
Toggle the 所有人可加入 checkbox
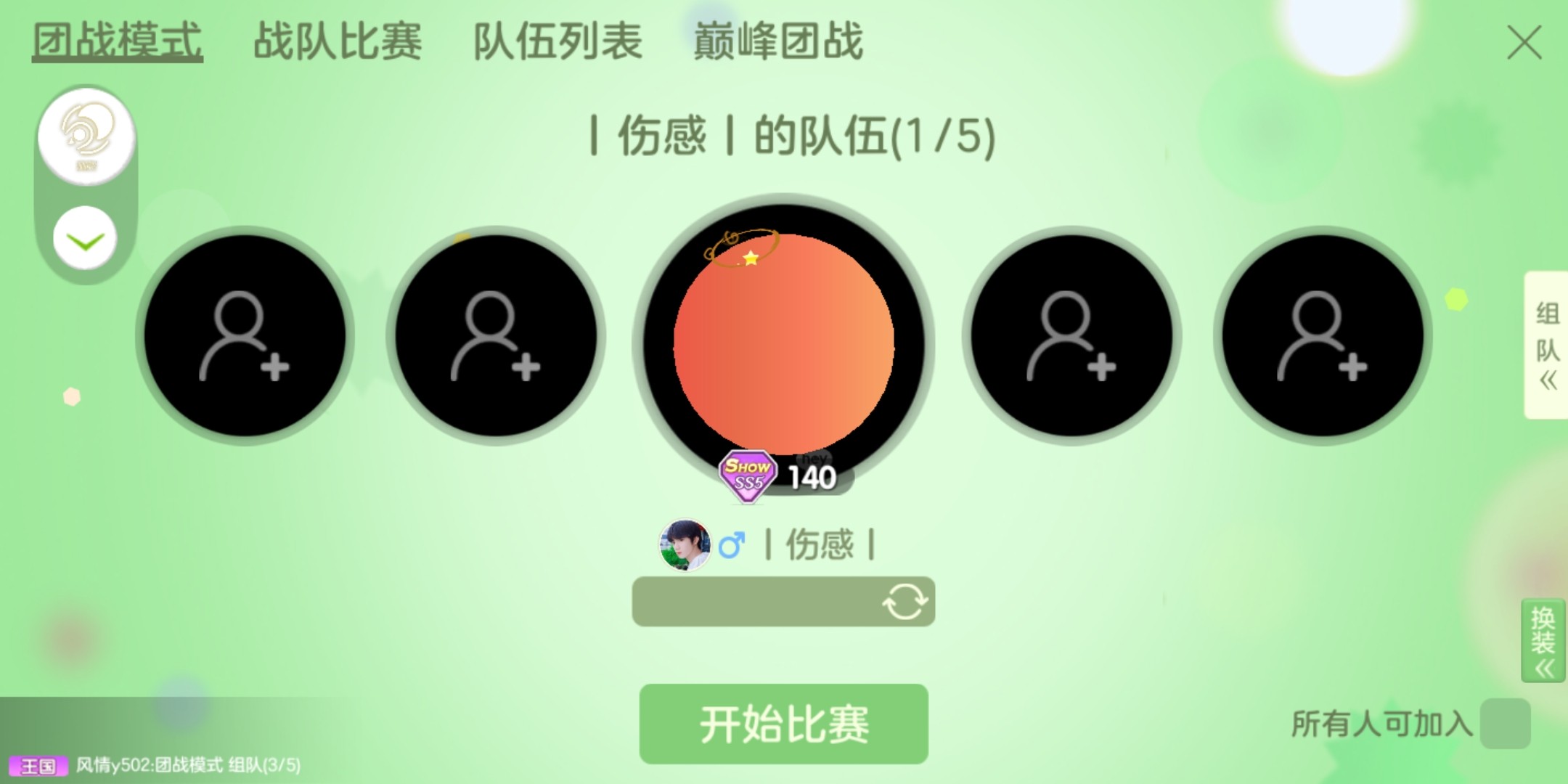click(1505, 724)
